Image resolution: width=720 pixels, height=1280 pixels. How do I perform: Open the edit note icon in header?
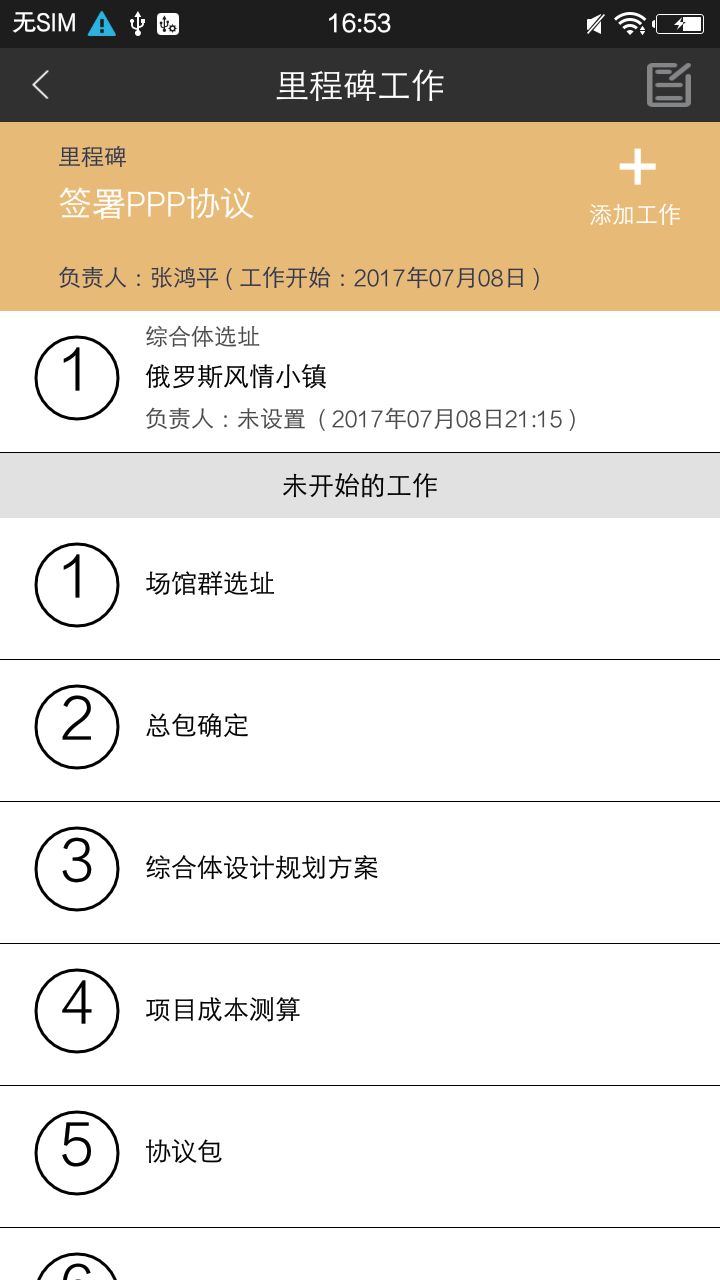click(x=669, y=85)
